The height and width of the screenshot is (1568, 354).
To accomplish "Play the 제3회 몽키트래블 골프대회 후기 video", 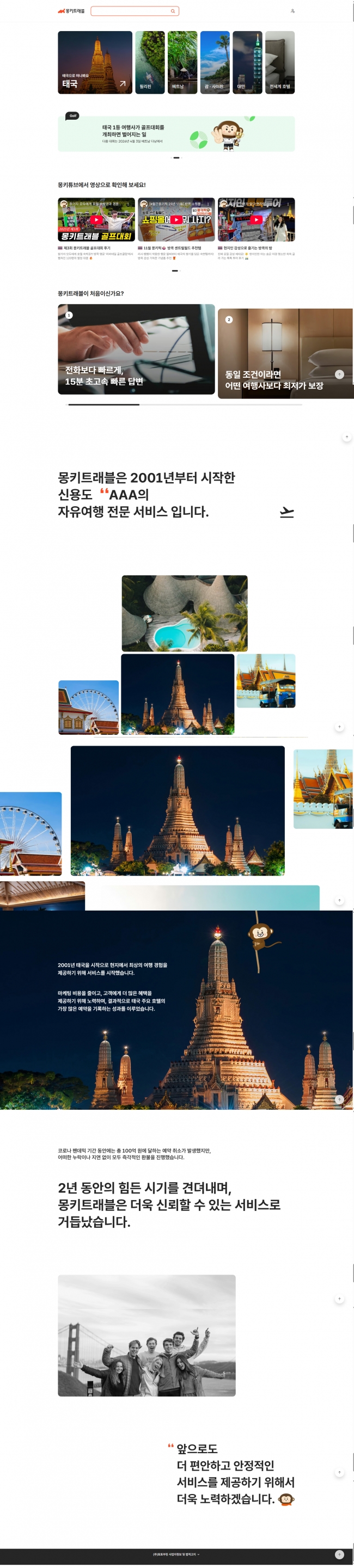I will (x=96, y=220).
